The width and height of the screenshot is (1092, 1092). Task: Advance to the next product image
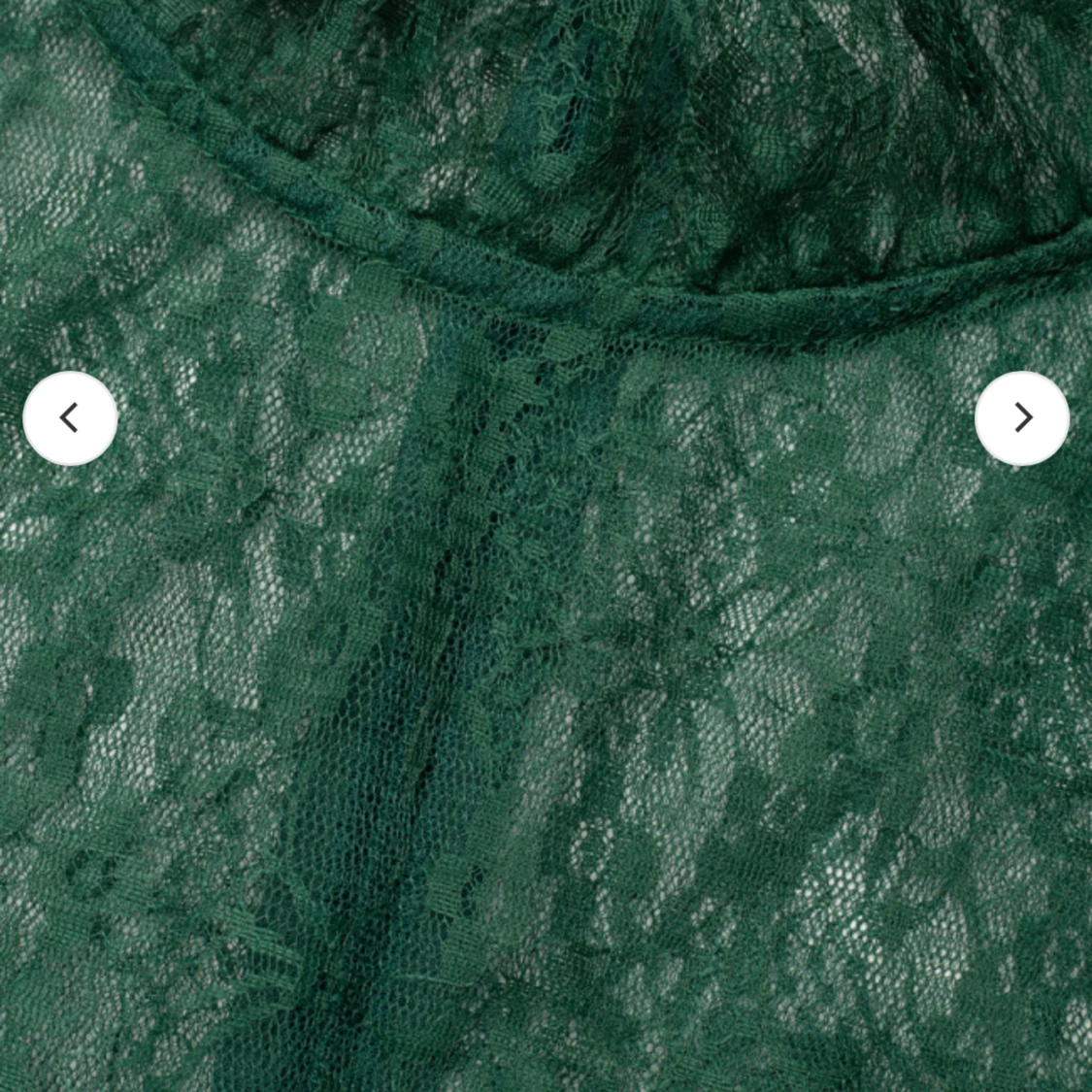pos(1021,418)
